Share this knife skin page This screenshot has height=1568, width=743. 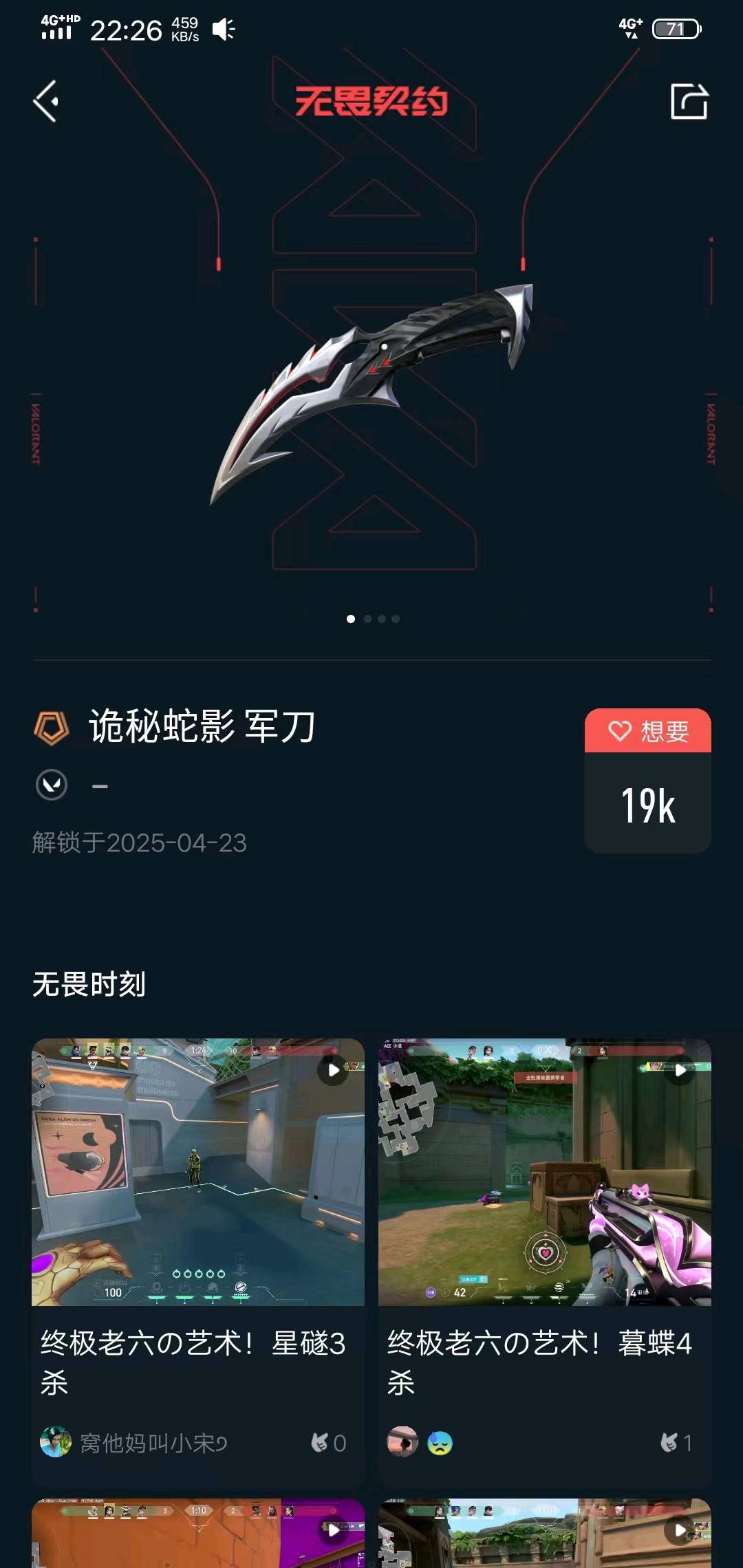click(689, 102)
